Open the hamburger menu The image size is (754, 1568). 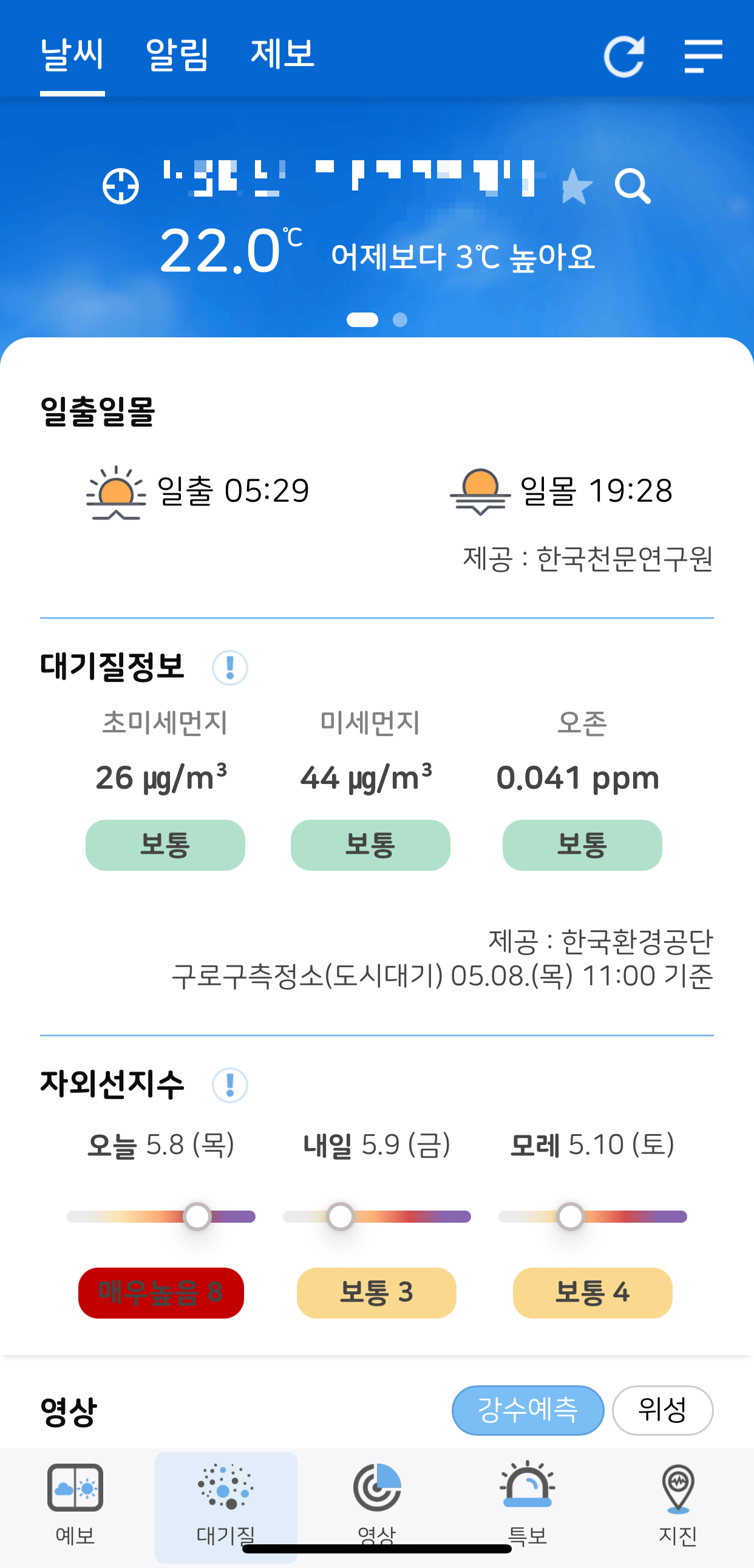click(704, 56)
